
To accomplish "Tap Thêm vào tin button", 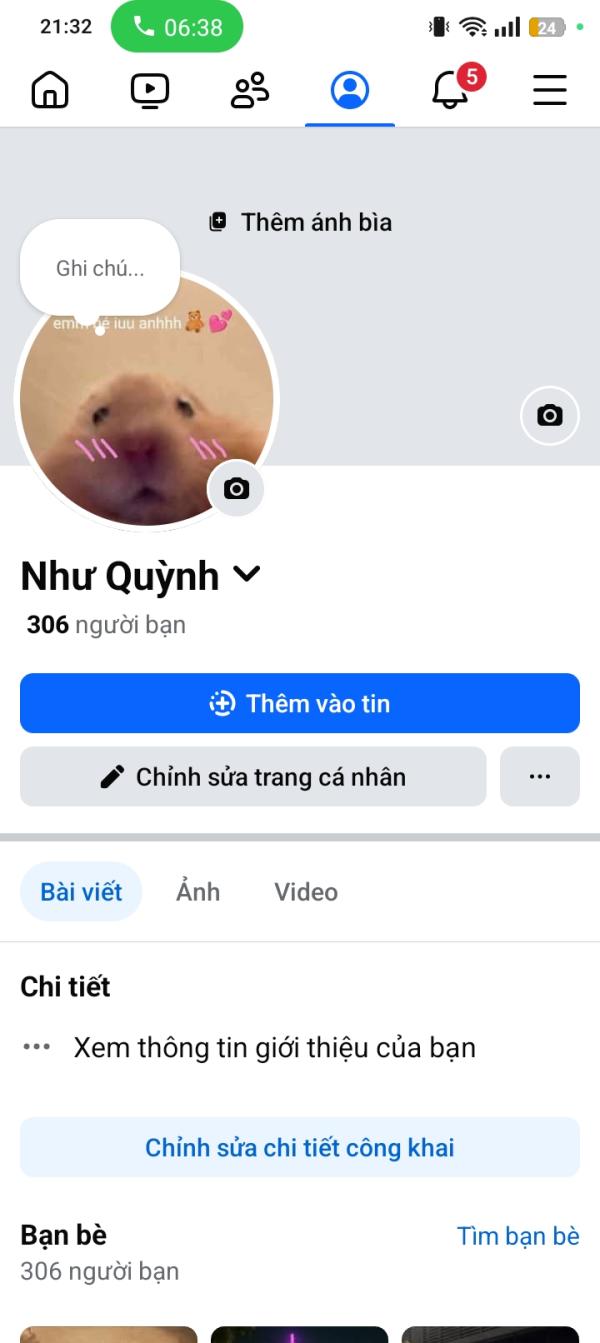I will [300, 703].
